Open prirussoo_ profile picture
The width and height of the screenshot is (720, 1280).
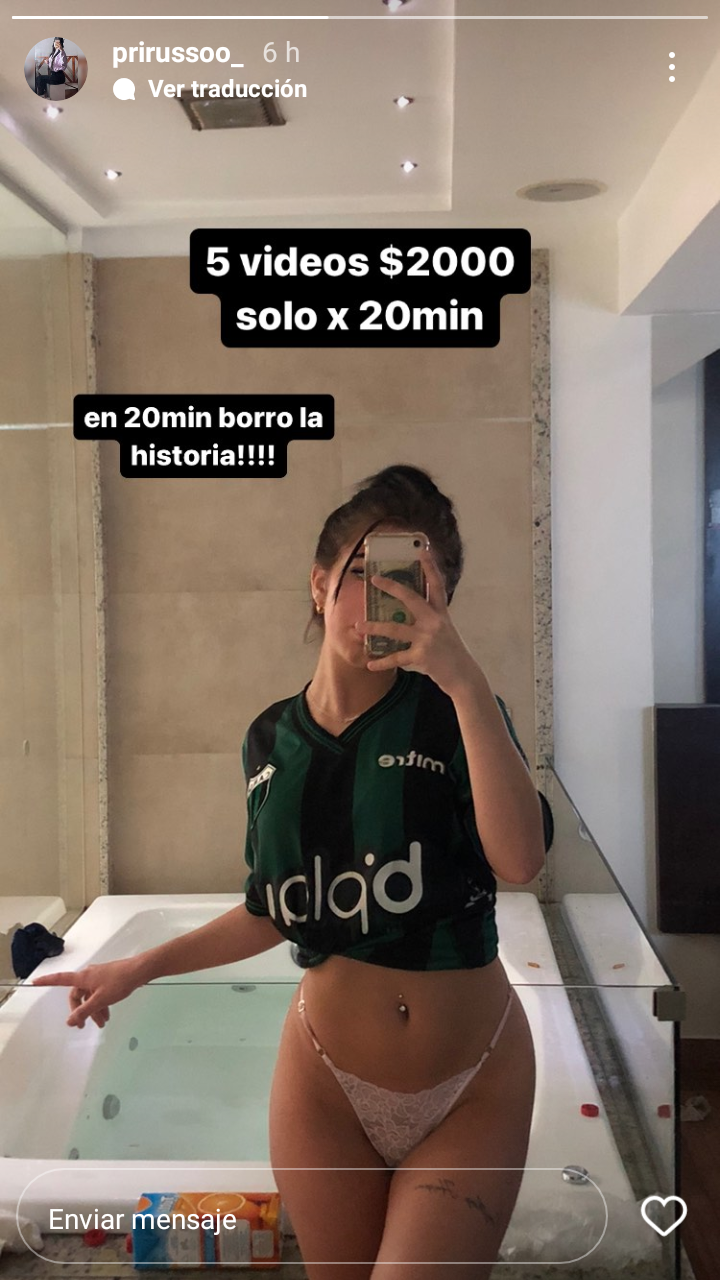(x=55, y=68)
